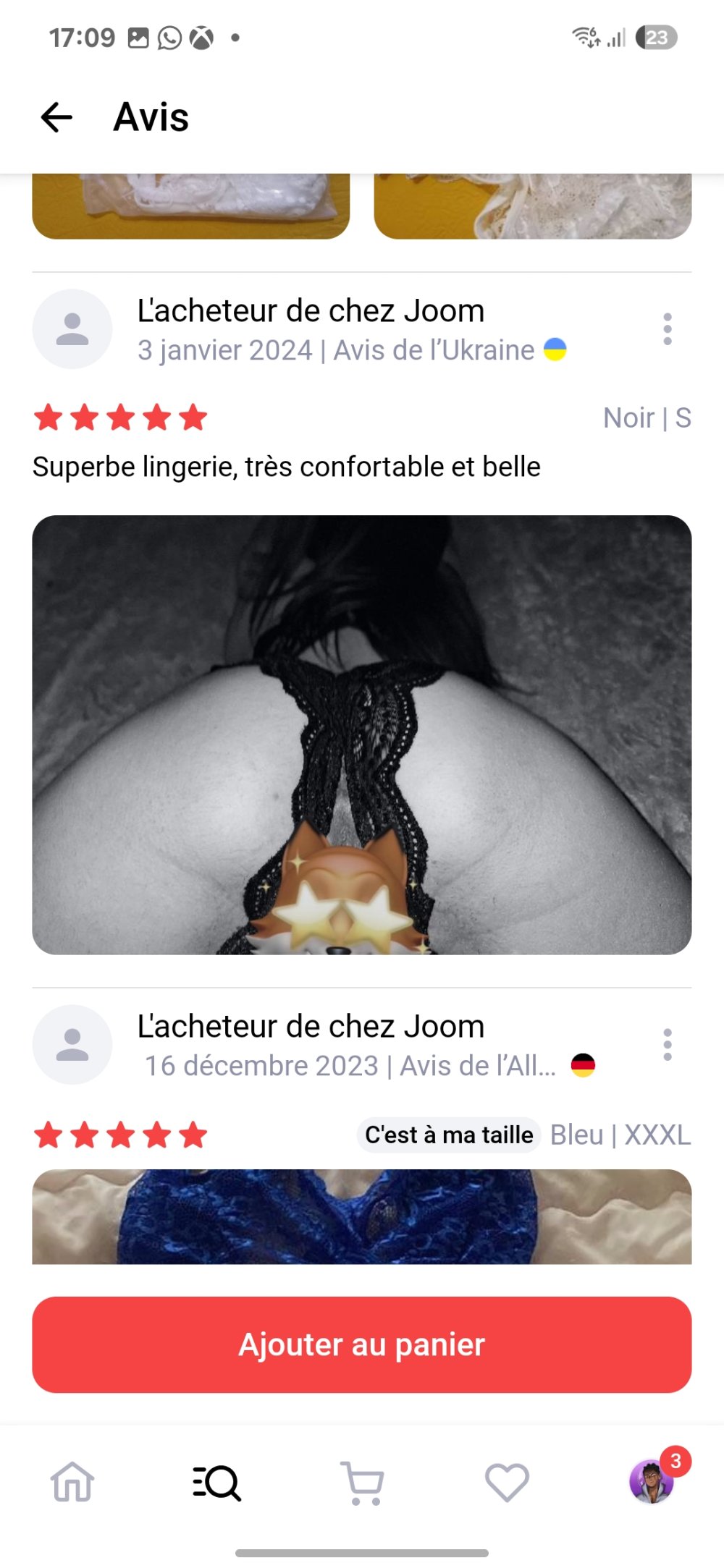
Task: Go back from the Avis page
Action: click(x=56, y=117)
